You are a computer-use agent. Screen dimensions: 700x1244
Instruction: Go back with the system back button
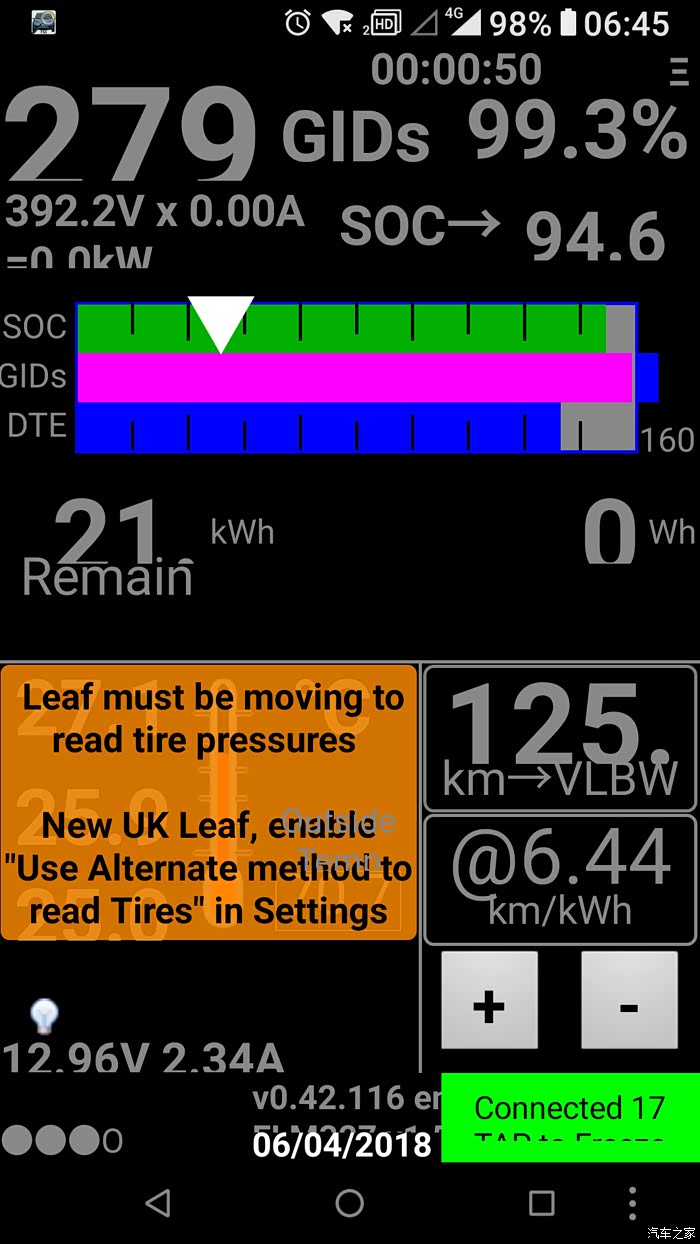tap(158, 1202)
